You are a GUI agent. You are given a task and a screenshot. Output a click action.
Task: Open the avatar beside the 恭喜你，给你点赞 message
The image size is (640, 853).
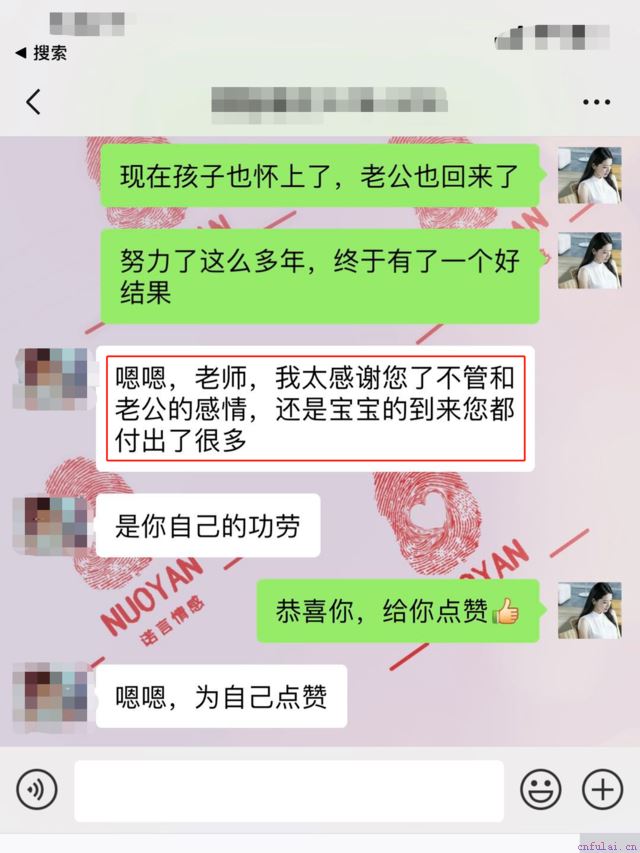pyautogui.click(x=589, y=610)
